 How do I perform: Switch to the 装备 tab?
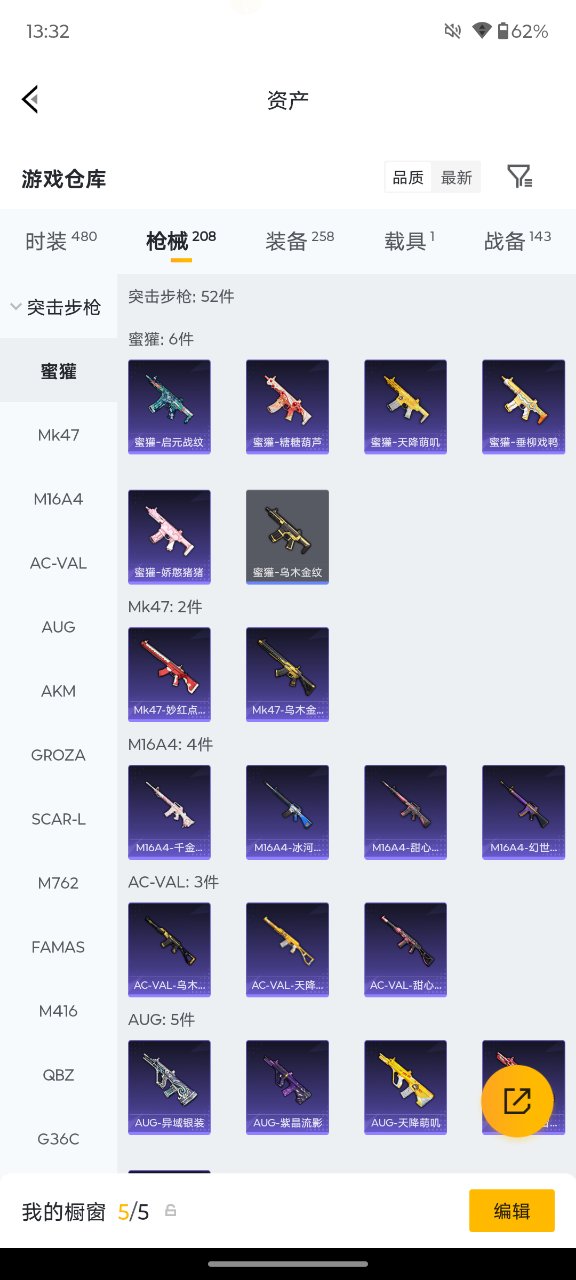tap(299, 241)
